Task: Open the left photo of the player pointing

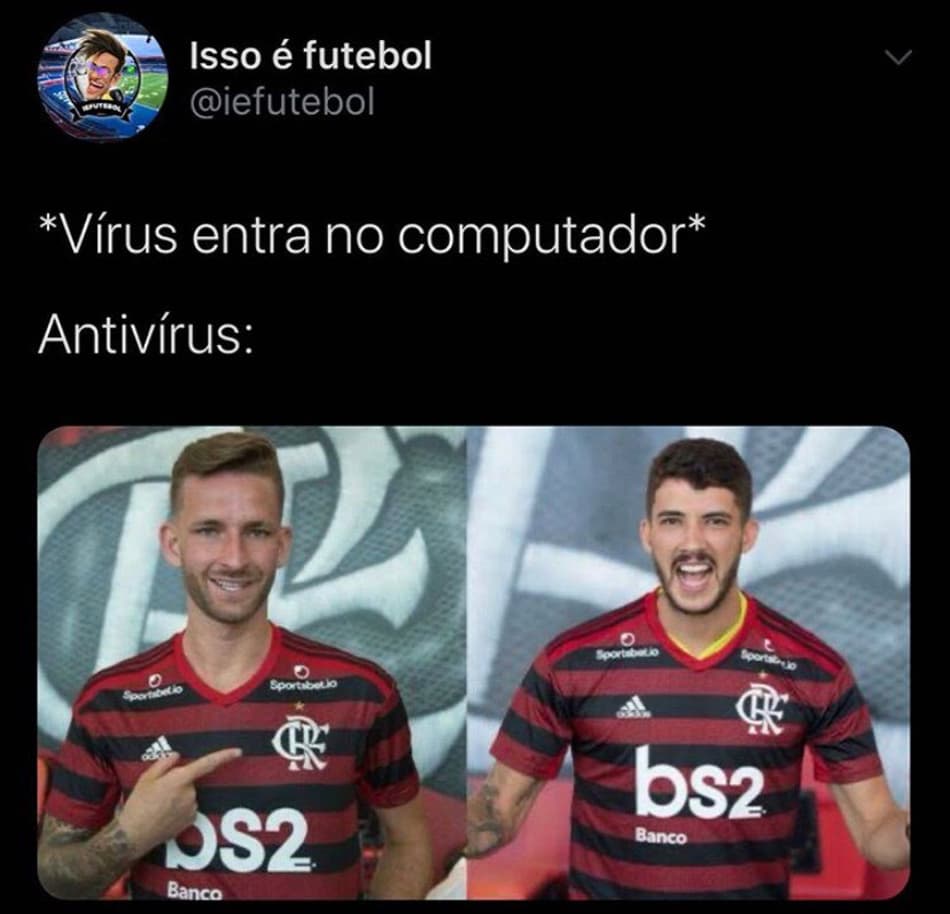Action: (x=252, y=662)
